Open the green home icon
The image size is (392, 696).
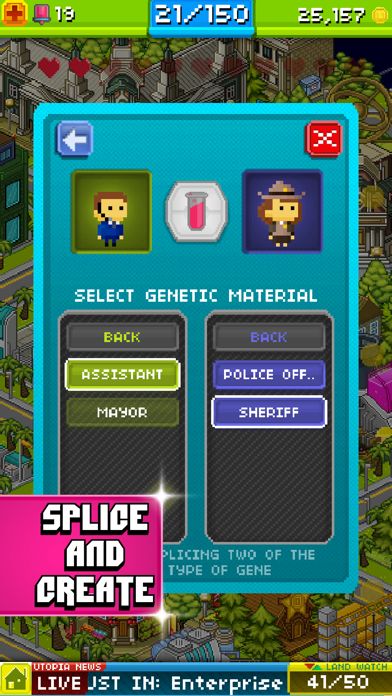(x=15, y=680)
